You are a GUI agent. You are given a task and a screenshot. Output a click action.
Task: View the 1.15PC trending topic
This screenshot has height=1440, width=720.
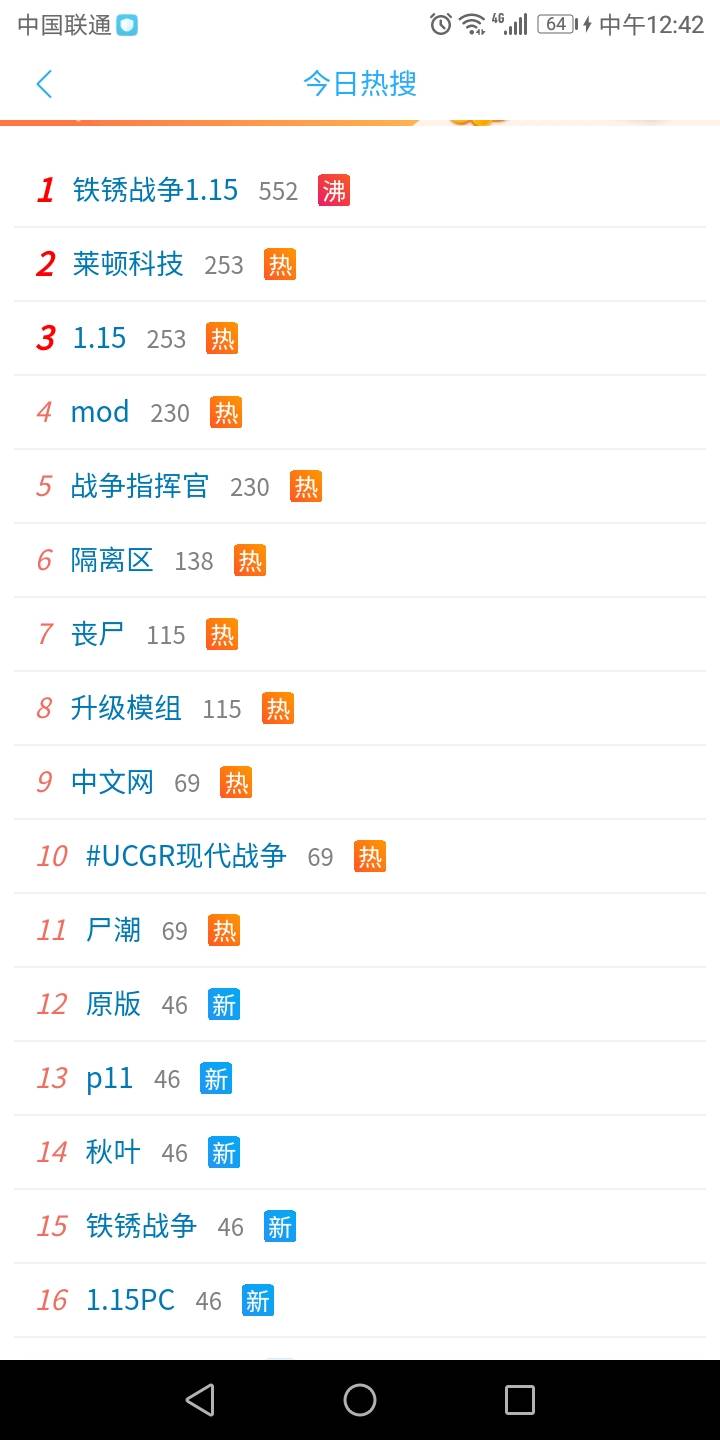130,1300
